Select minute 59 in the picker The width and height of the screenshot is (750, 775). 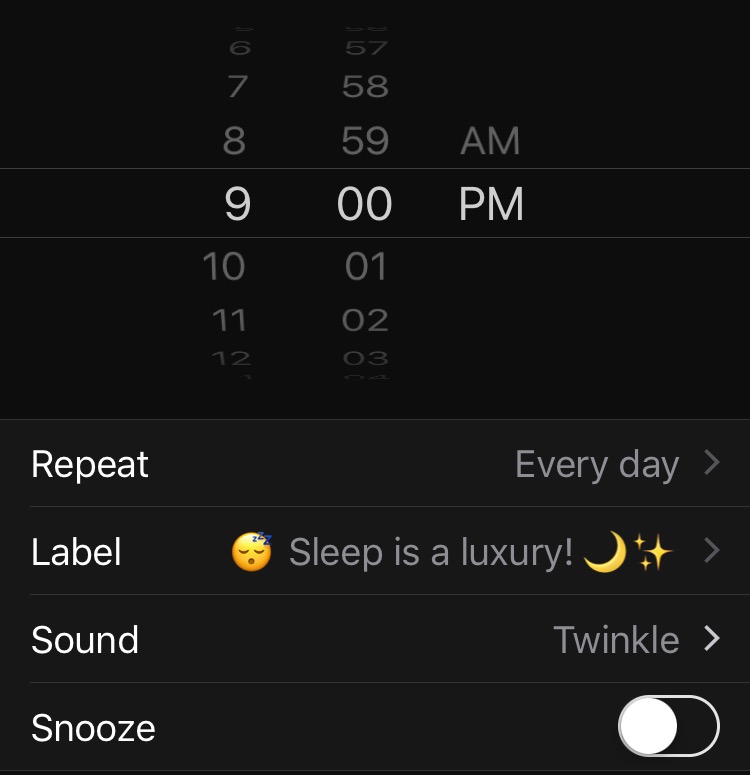[365, 141]
